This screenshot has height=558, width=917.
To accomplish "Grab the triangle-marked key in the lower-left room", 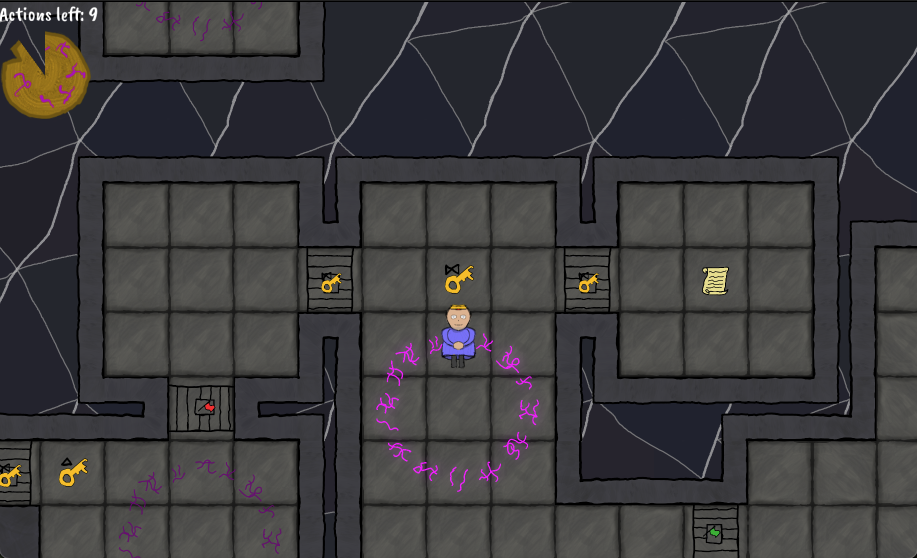I will pos(72,471).
